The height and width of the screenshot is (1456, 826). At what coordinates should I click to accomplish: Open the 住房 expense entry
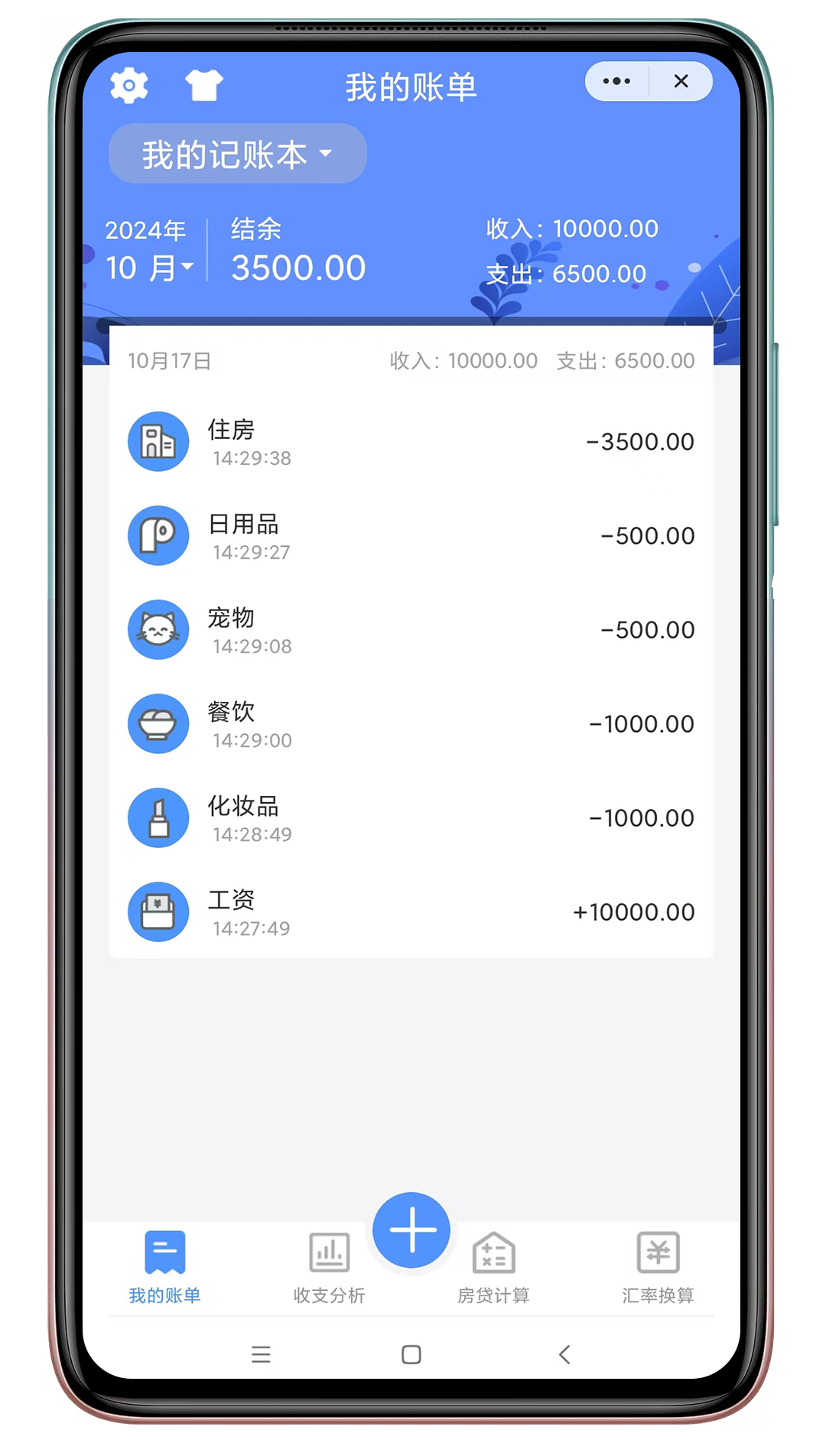pos(411,442)
